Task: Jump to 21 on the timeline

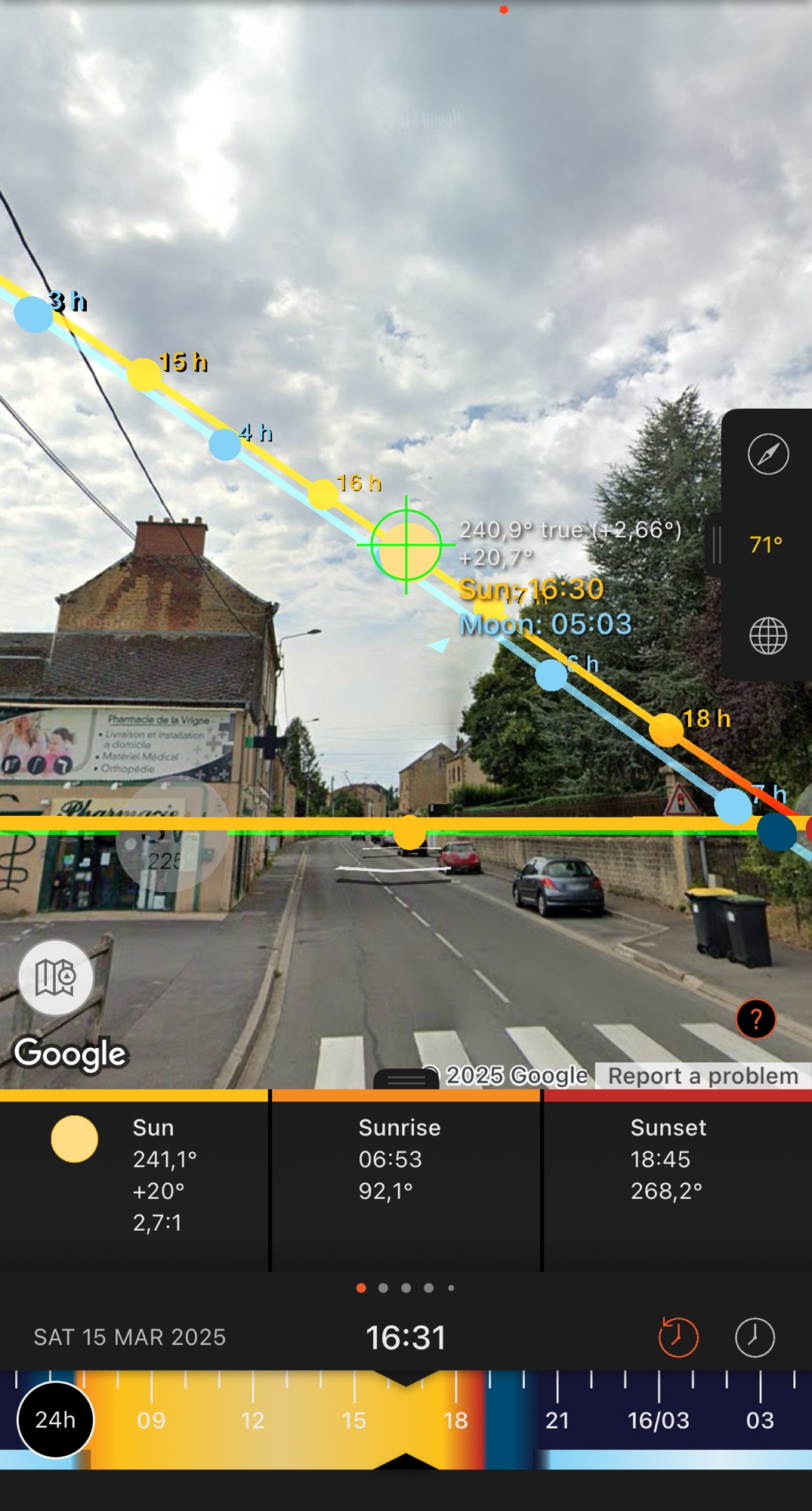Action: 557,1420
